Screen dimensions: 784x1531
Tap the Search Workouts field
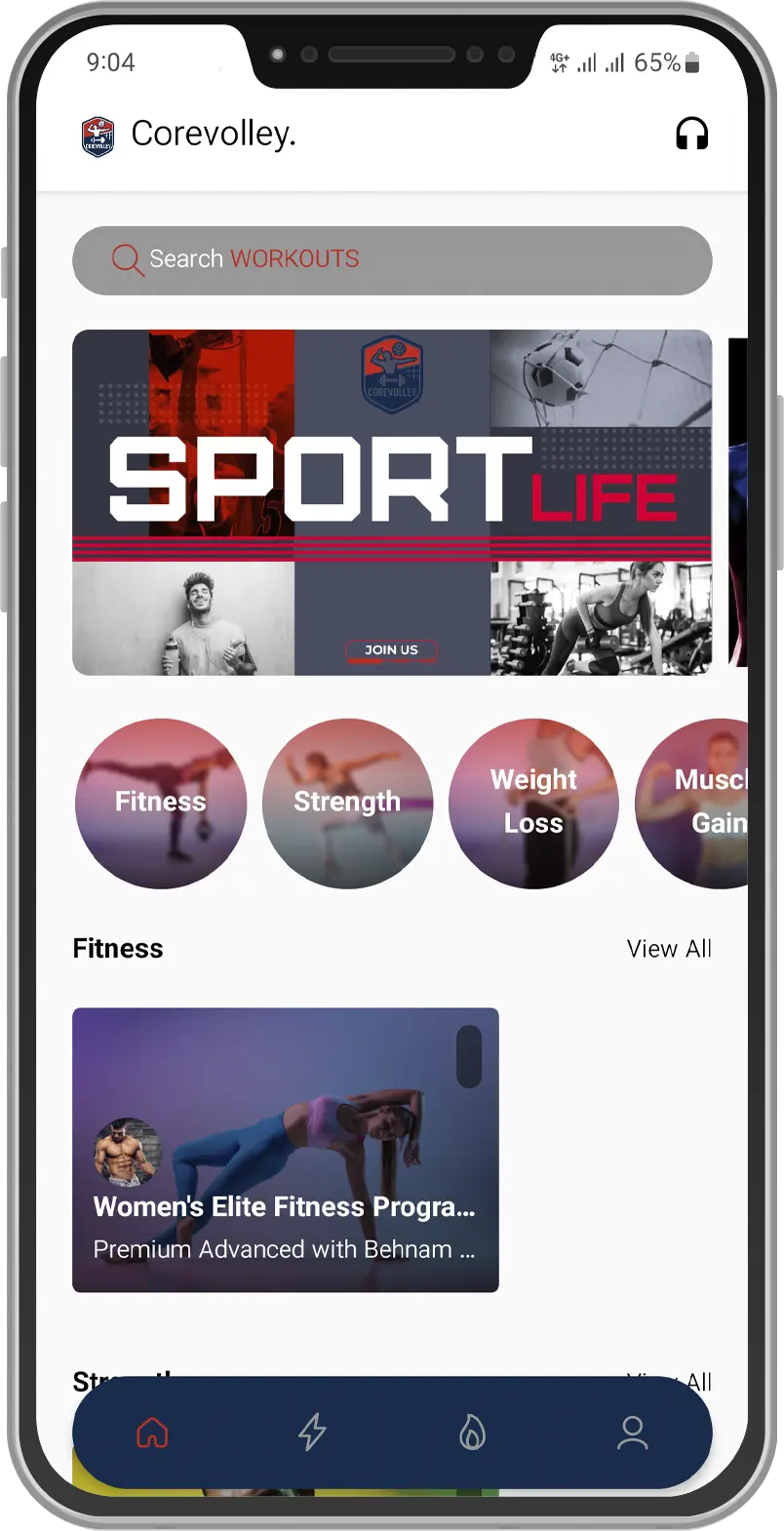(x=392, y=260)
